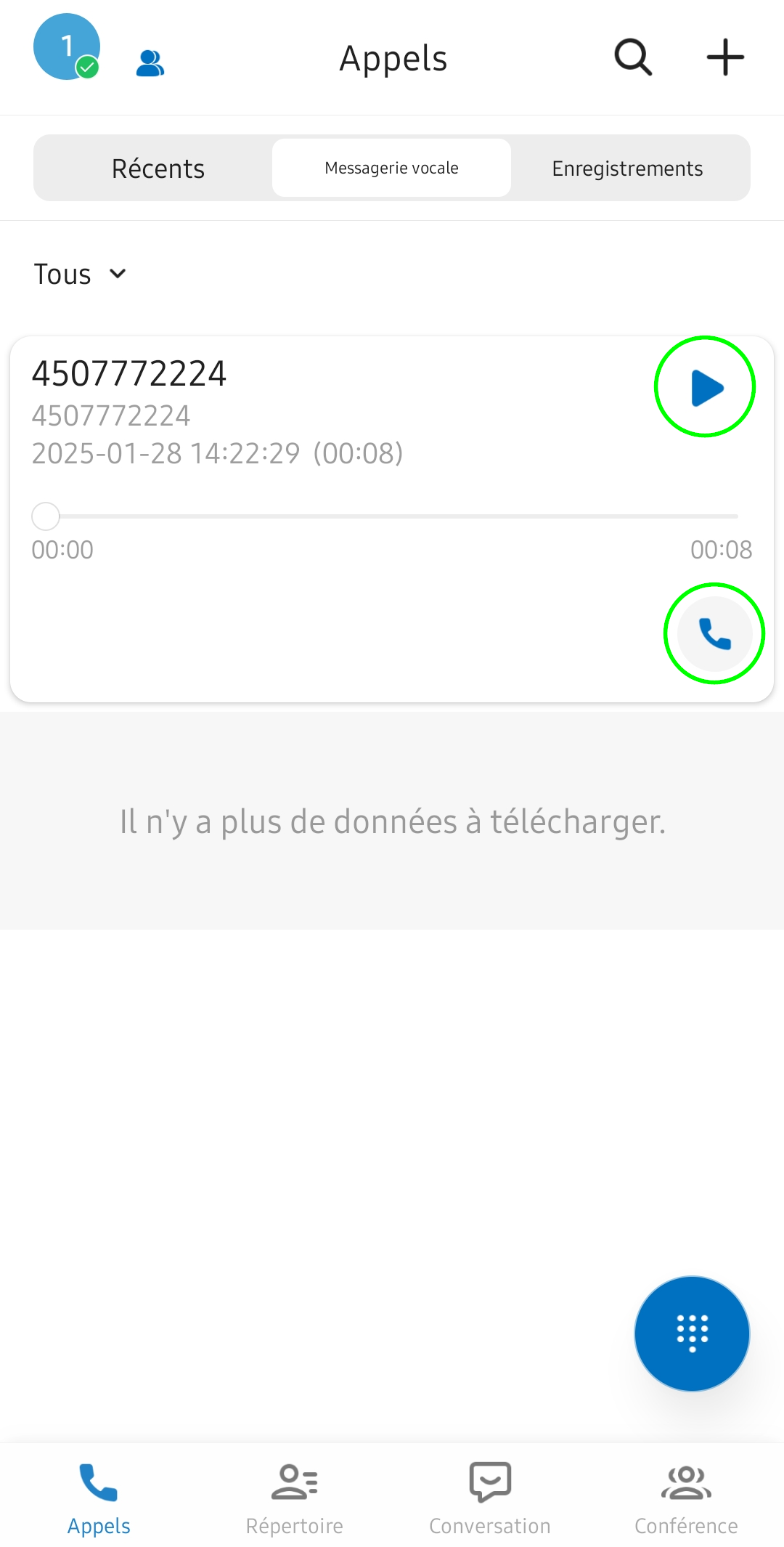The image size is (784, 1547).
Task: Open the account profile avatar
Action: [x=66, y=47]
